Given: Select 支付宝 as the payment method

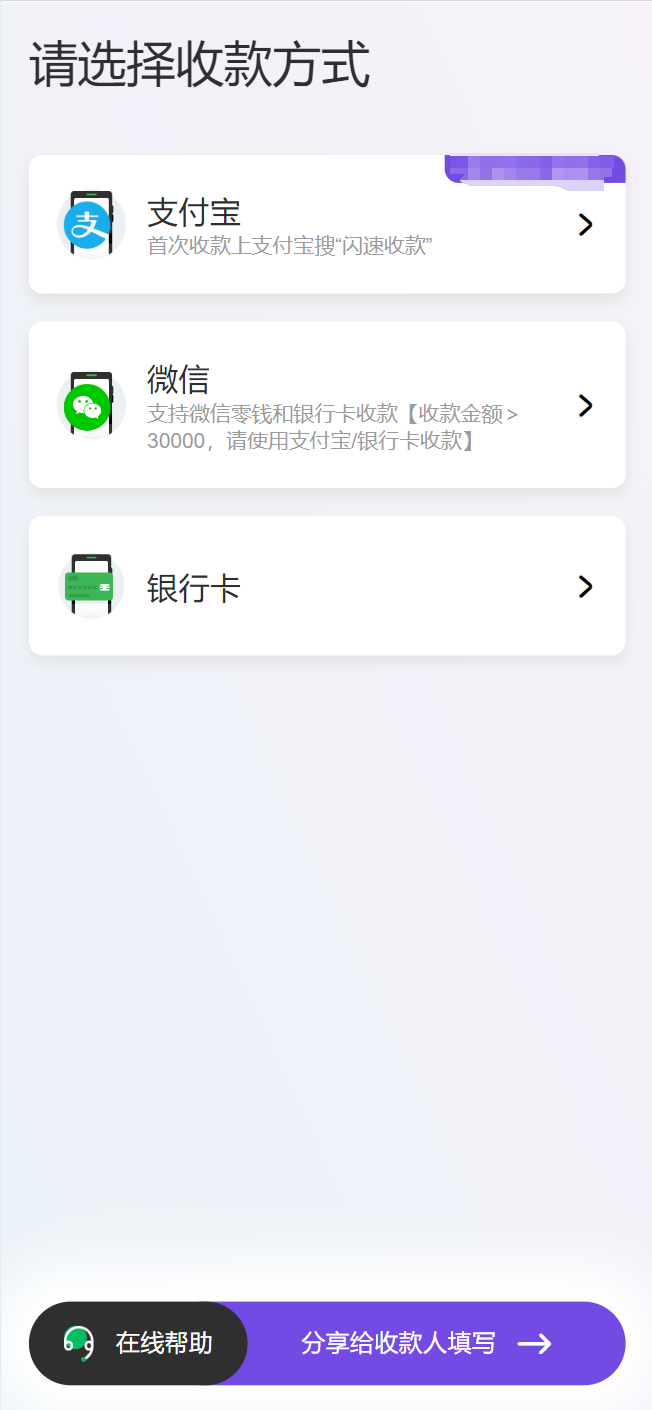Looking at the screenshot, I should click(326, 225).
